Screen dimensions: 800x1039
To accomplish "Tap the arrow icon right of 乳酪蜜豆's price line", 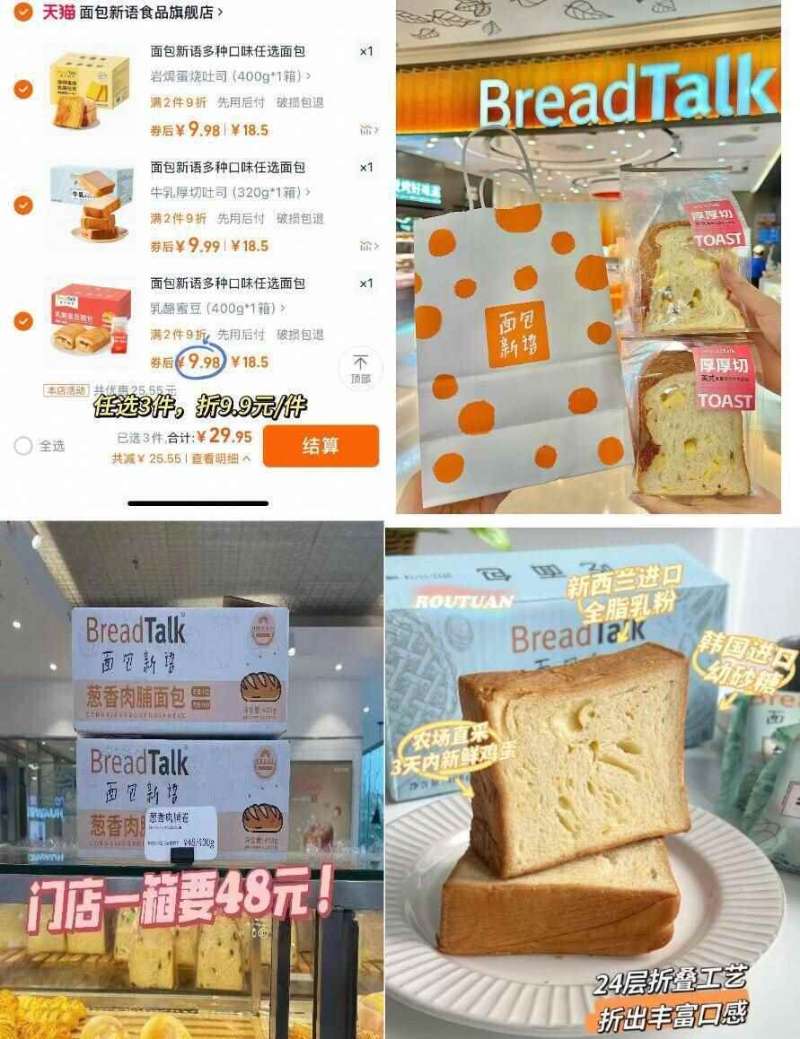I will pyautogui.click(x=372, y=362).
